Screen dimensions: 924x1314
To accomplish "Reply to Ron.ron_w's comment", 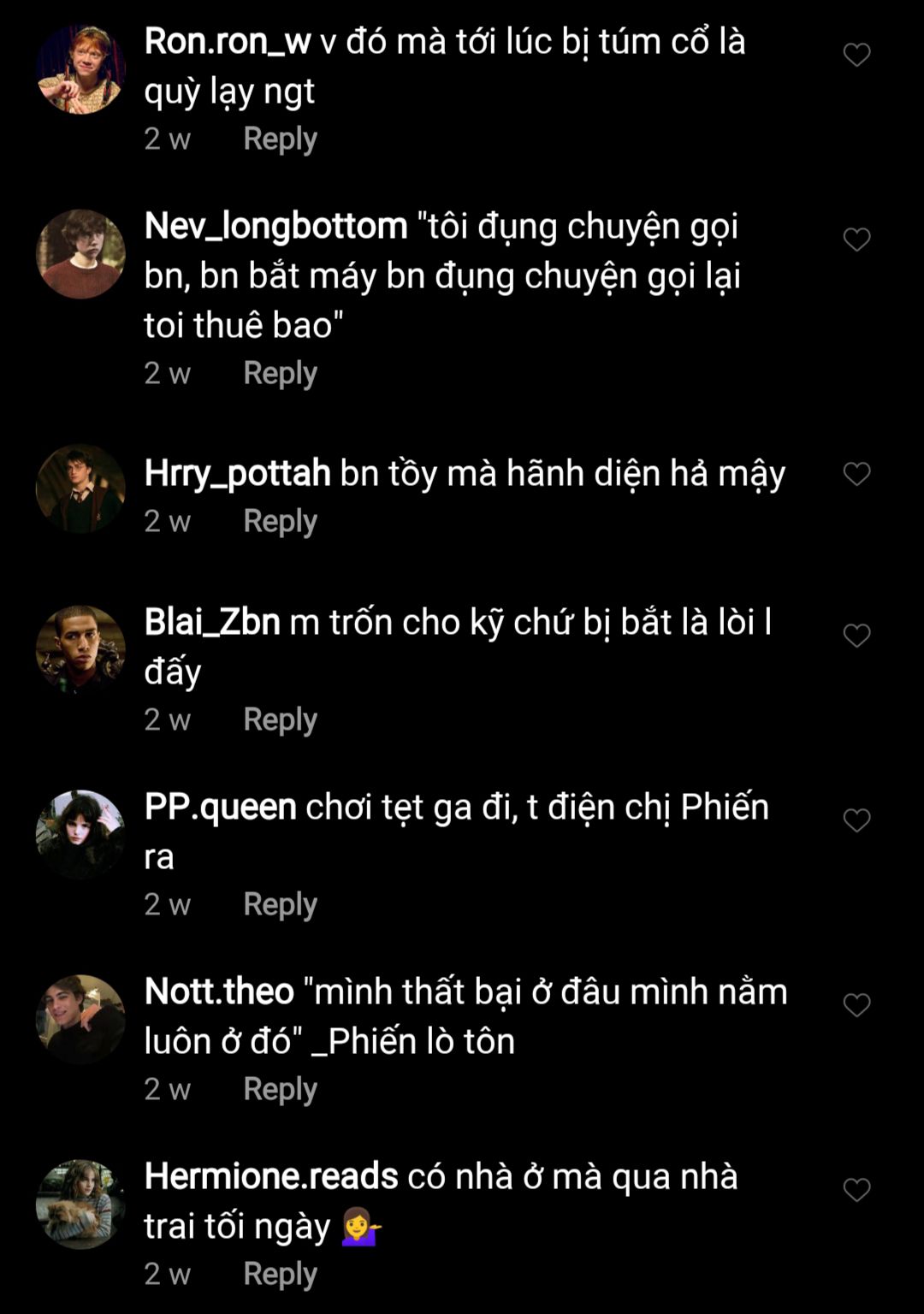I will (280, 139).
